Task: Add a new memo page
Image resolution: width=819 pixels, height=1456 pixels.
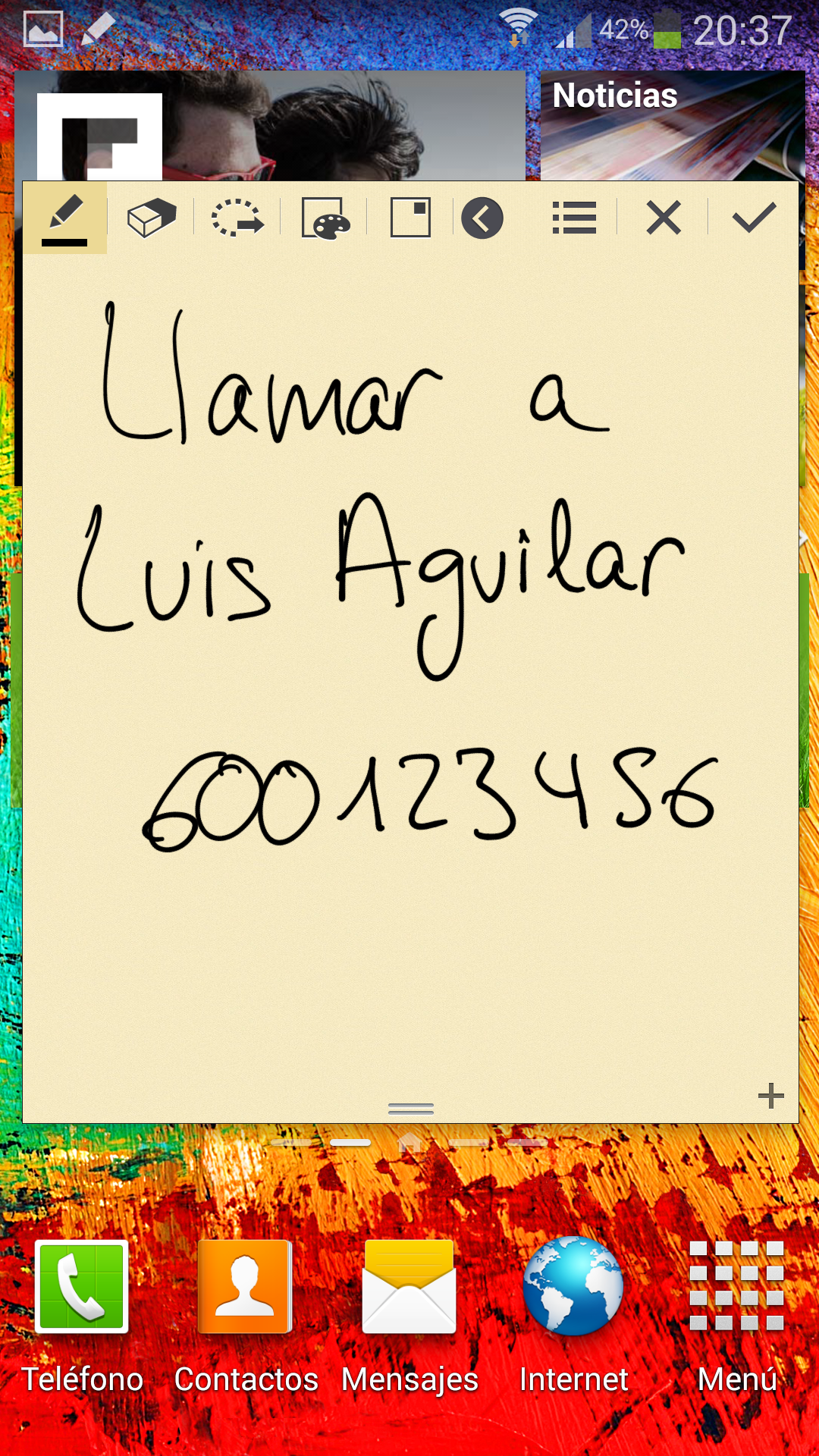Action: click(770, 1095)
